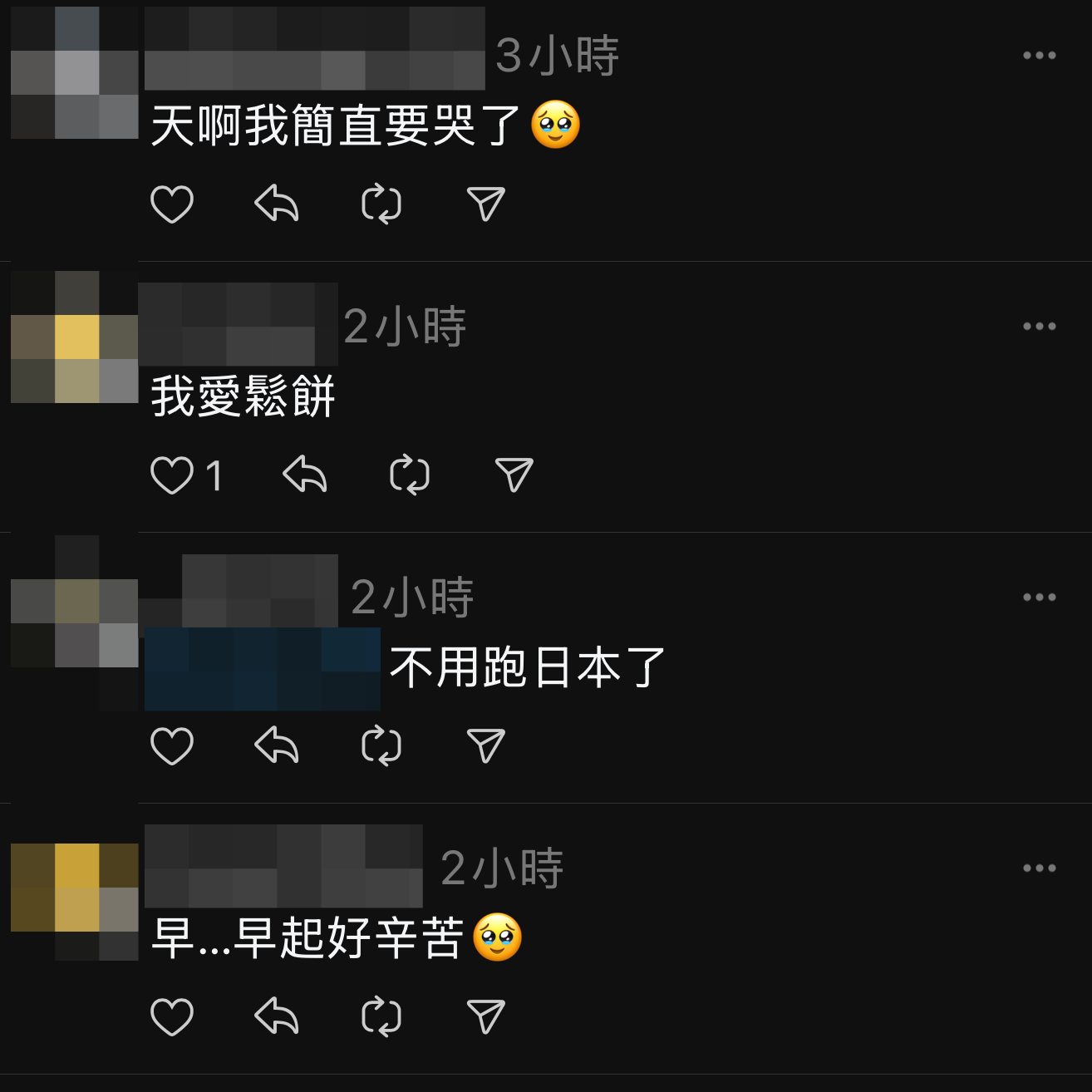Screen dimensions: 1092x1092
Task: Reply to the comment 天啊我簡直要哭了
Action: pyautogui.click(x=277, y=204)
